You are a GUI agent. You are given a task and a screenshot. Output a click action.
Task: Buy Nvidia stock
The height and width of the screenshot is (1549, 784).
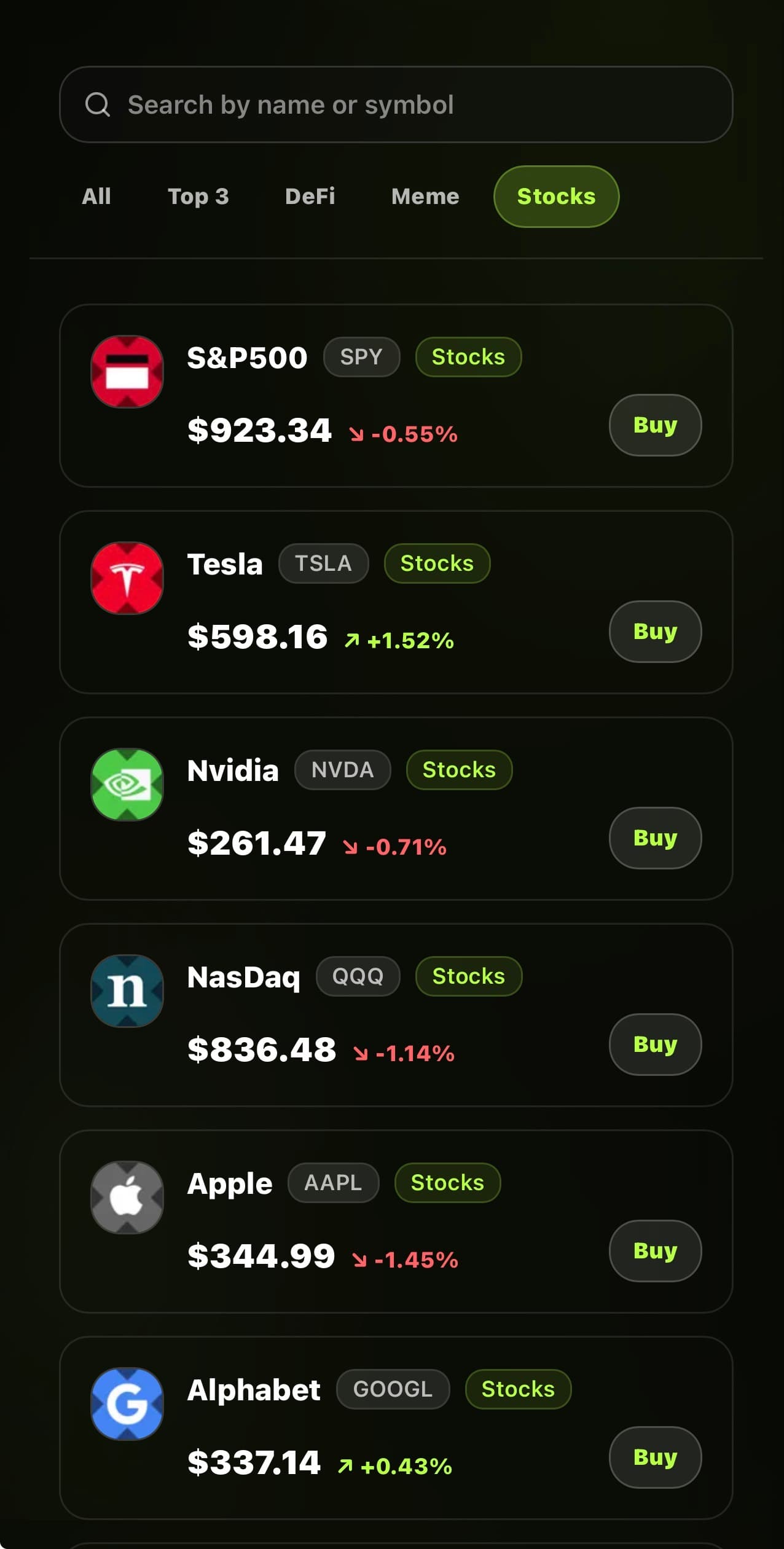coord(654,837)
